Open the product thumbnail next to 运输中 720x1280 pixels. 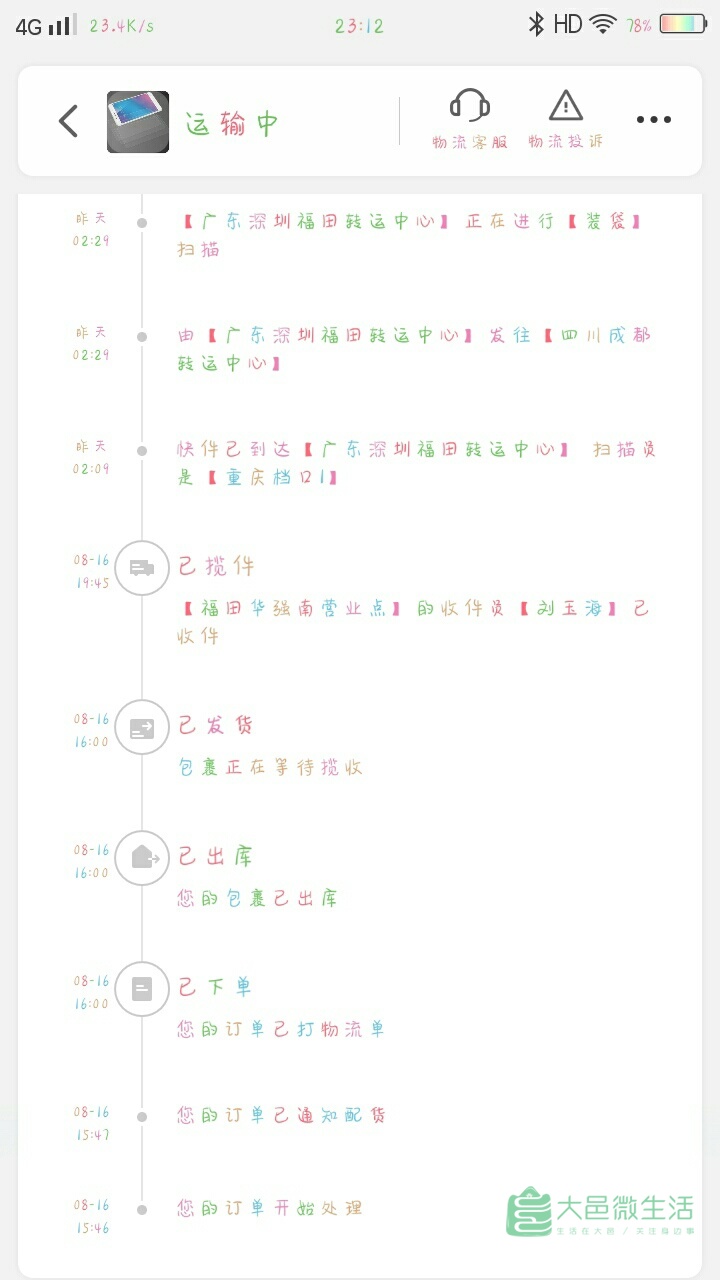coord(138,122)
